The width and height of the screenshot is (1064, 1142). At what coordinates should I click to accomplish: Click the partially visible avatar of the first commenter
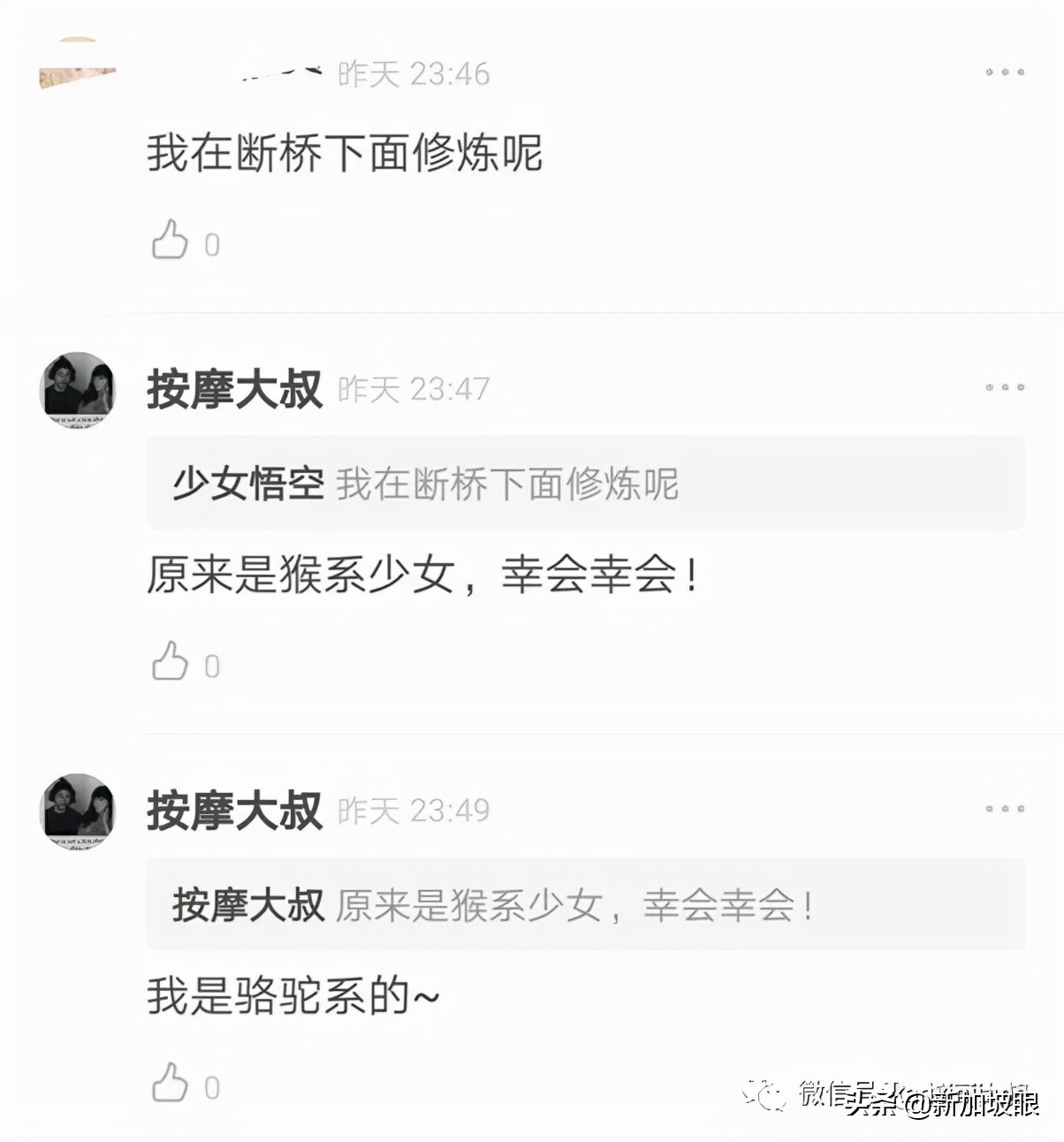click(80, 71)
